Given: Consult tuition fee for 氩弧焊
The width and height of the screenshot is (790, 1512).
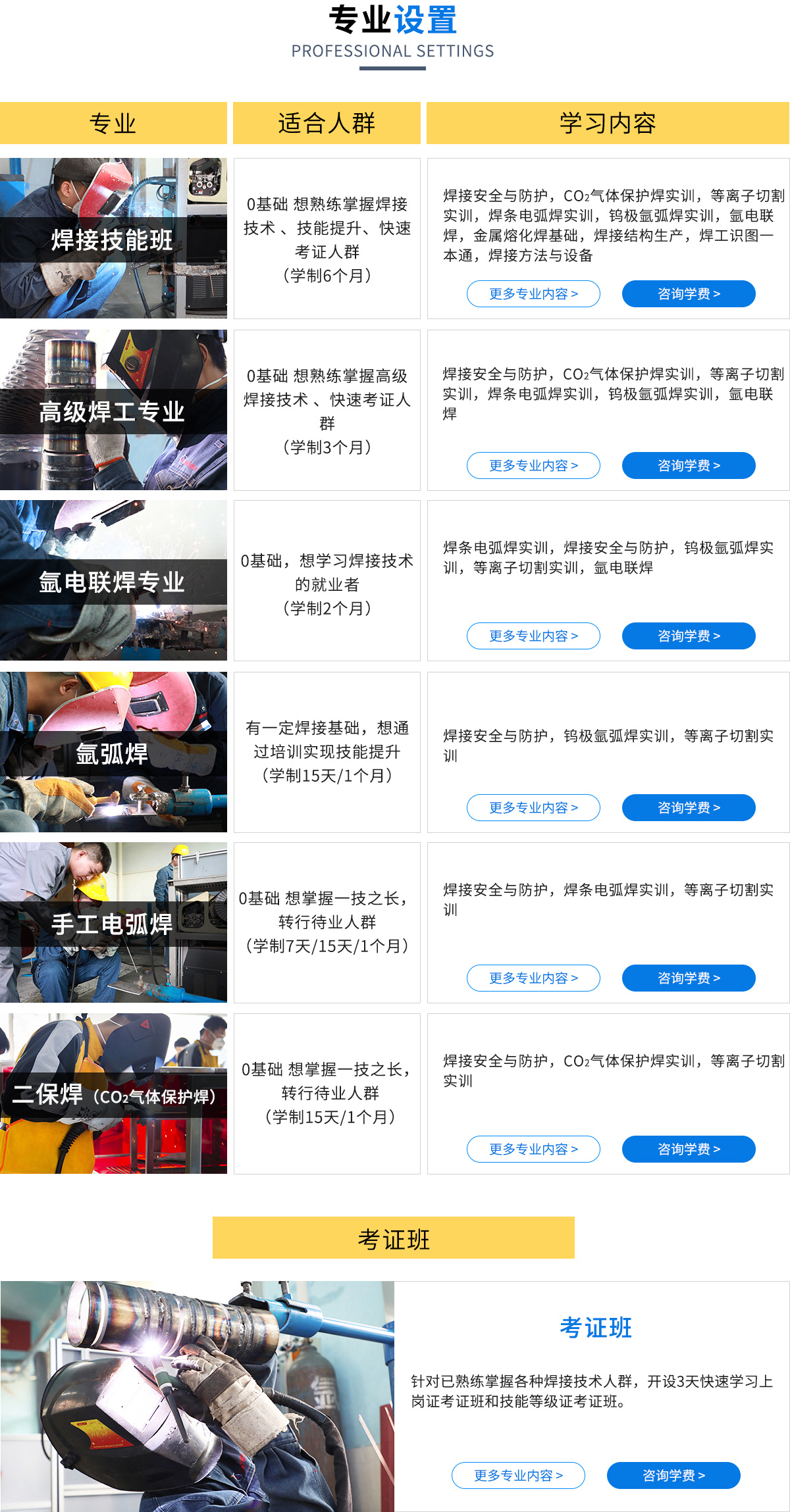Looking at the screenshot, I should click(x=689, y=807).
